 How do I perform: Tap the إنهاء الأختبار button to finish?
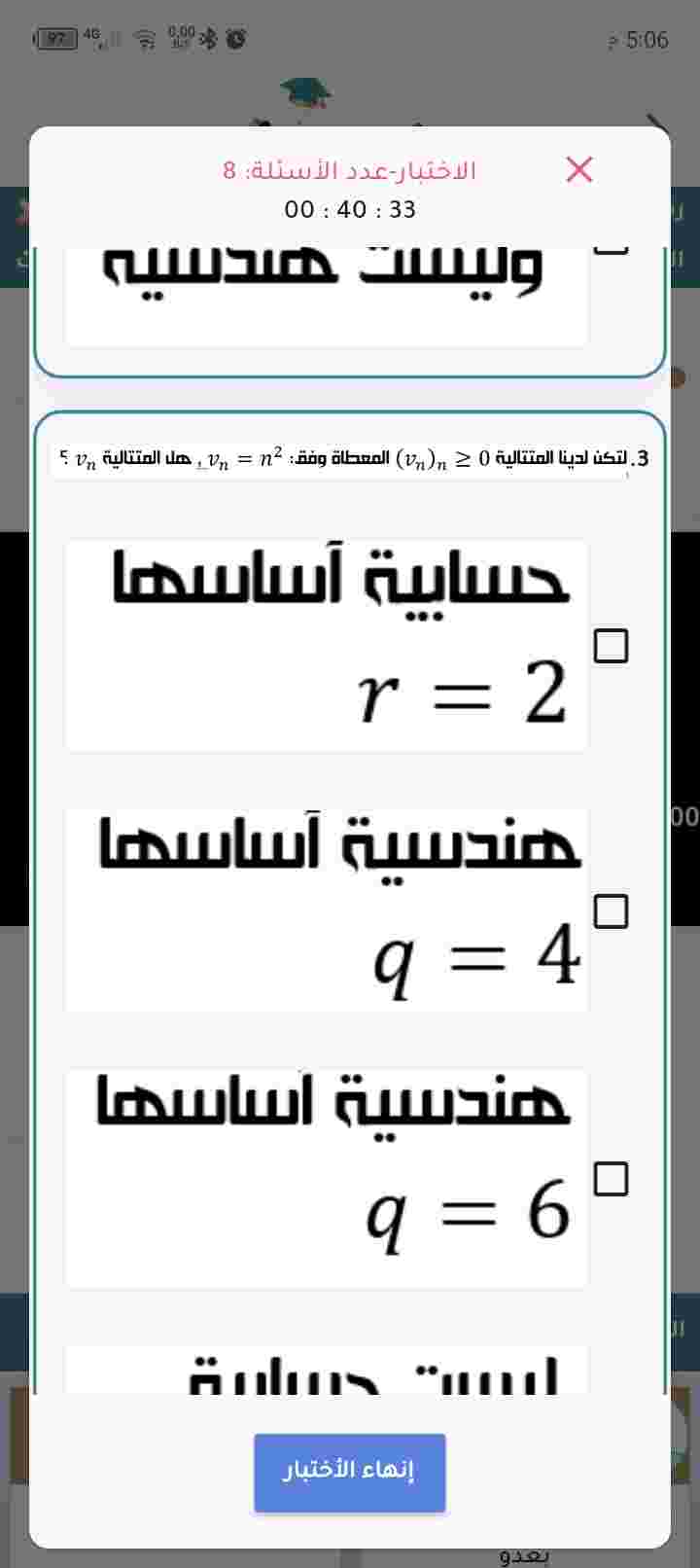pos(350,1472)
